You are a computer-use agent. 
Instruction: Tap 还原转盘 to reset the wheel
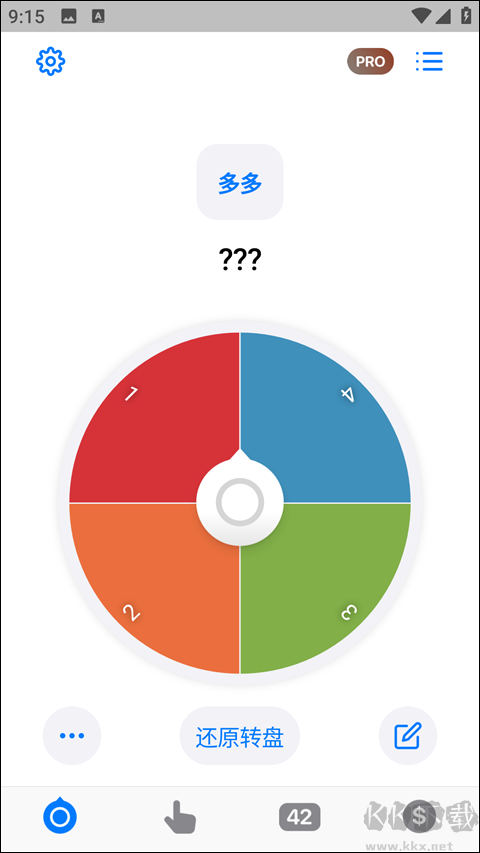(x=239, y=735)
